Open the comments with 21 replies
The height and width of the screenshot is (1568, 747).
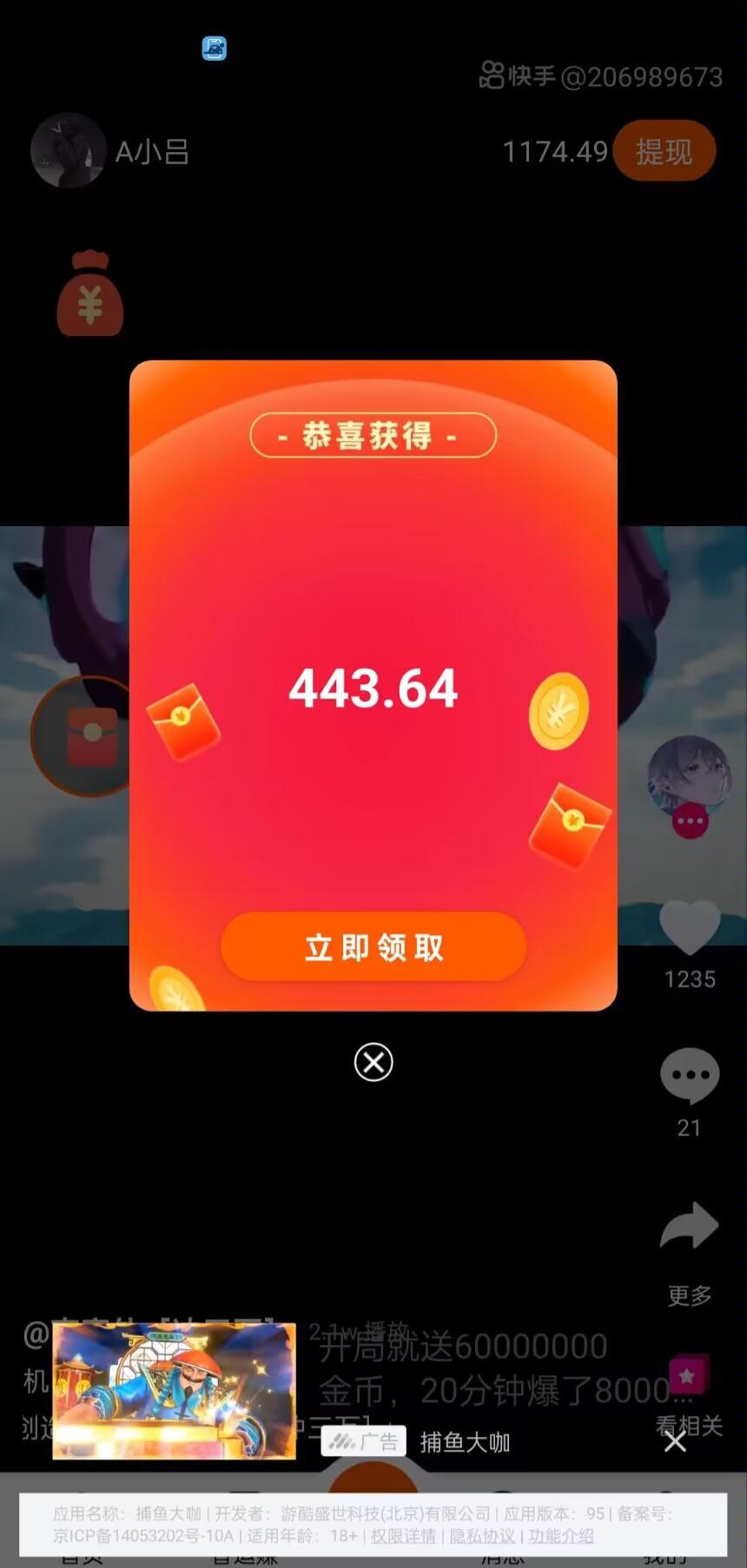690,1077
